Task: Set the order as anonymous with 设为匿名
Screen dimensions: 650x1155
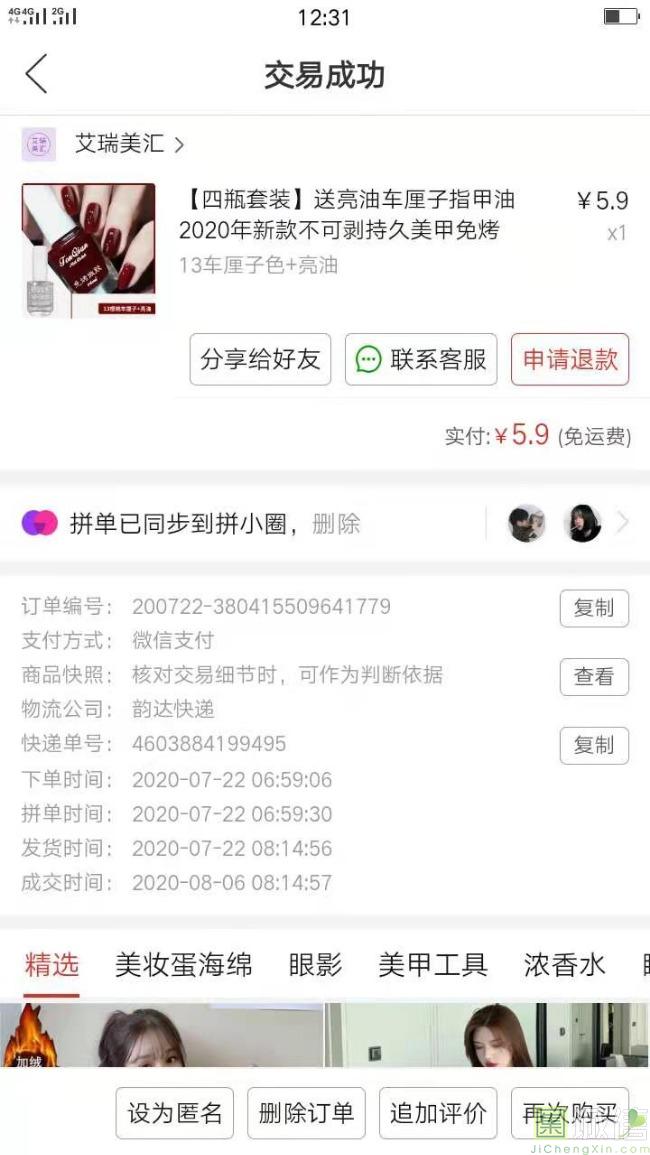Action: [175, 1113]
